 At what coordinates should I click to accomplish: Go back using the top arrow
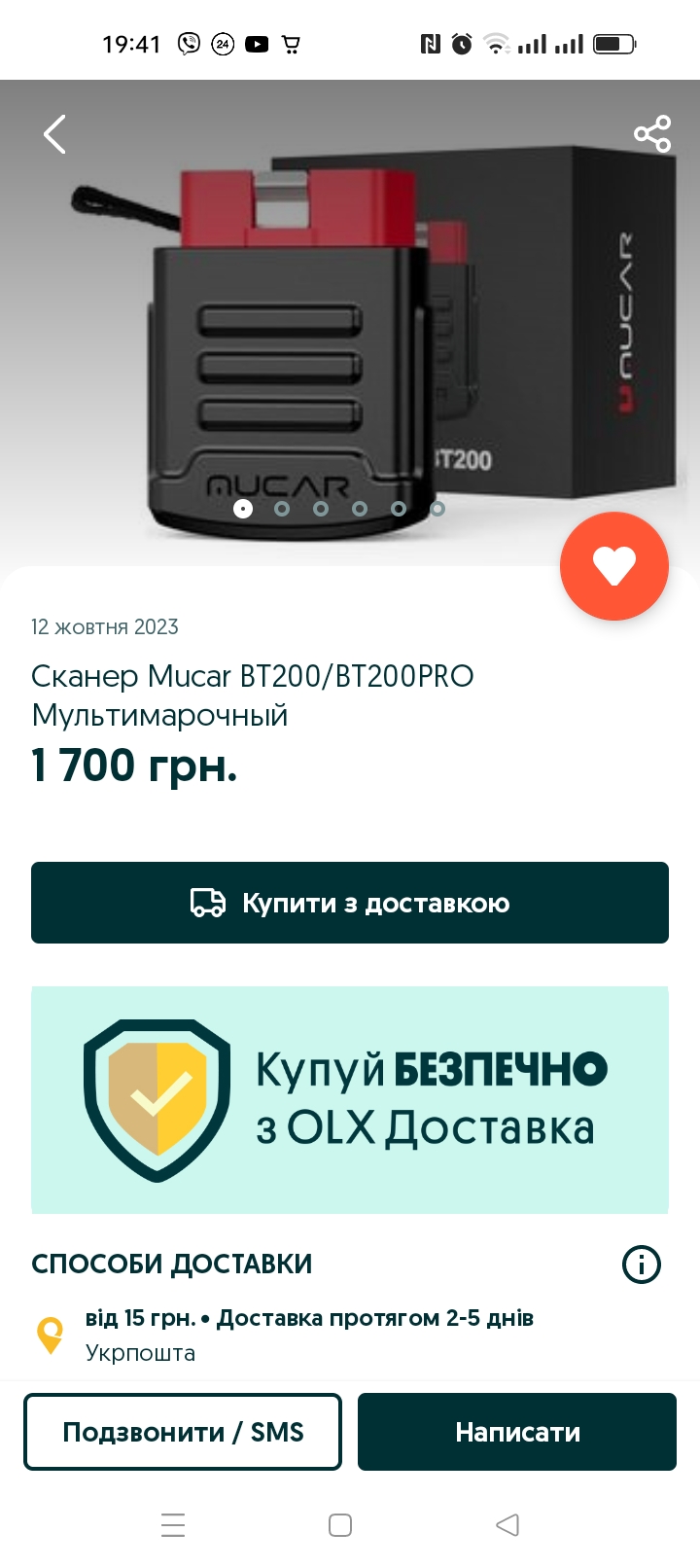(x=55, y=134)
